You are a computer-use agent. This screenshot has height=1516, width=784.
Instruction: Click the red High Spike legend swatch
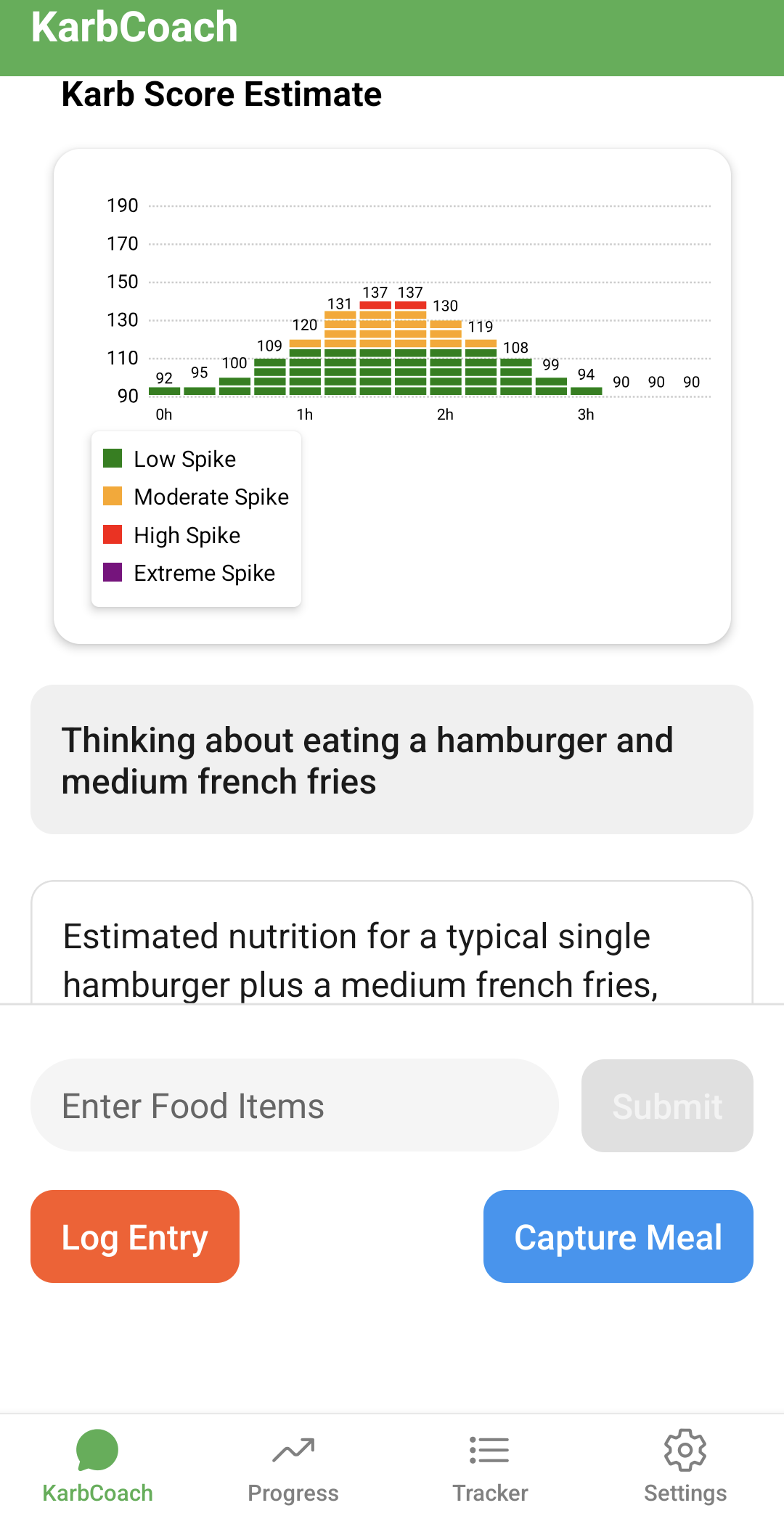(113, 534)
